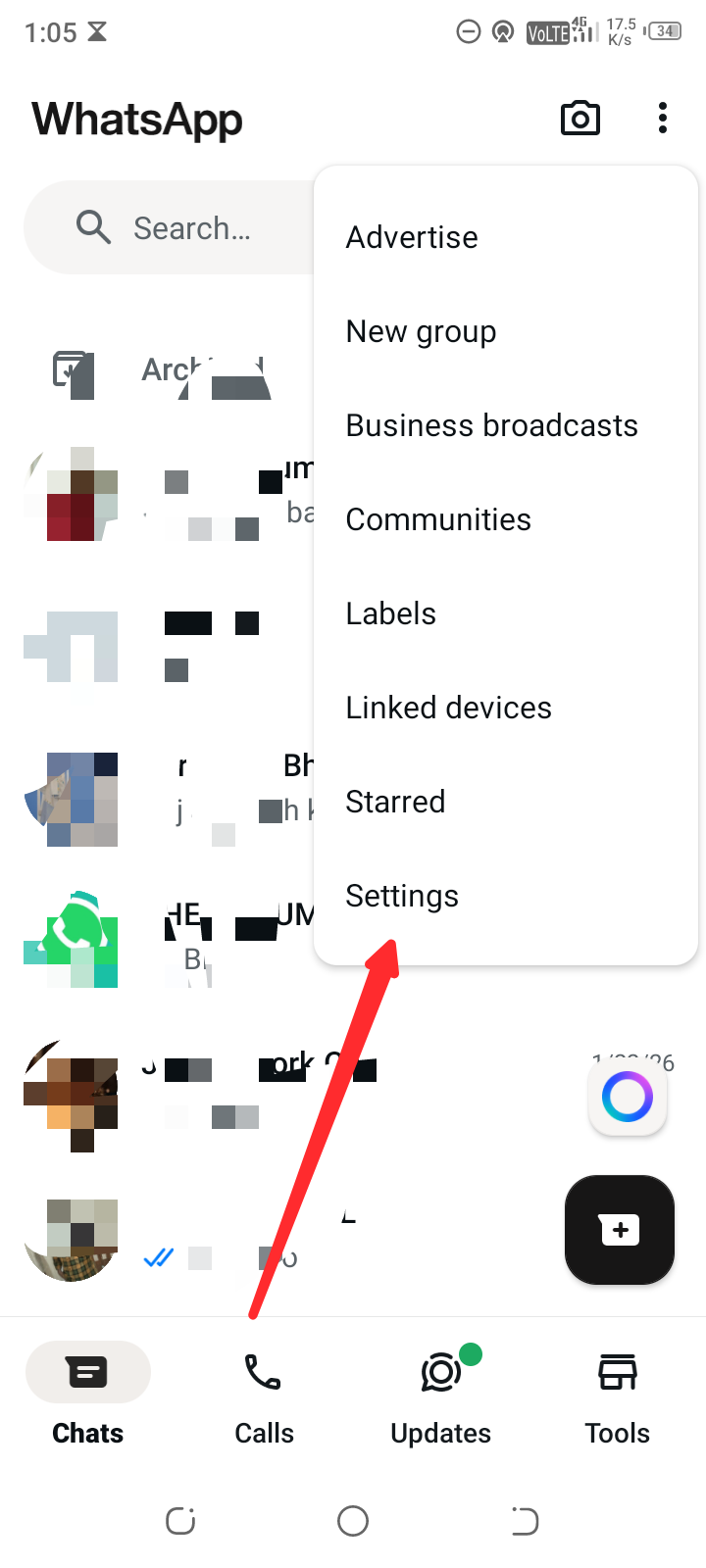Open Business broadcasts
Image resolution: width=706 pixels, height=1568 pixels.
491,425
